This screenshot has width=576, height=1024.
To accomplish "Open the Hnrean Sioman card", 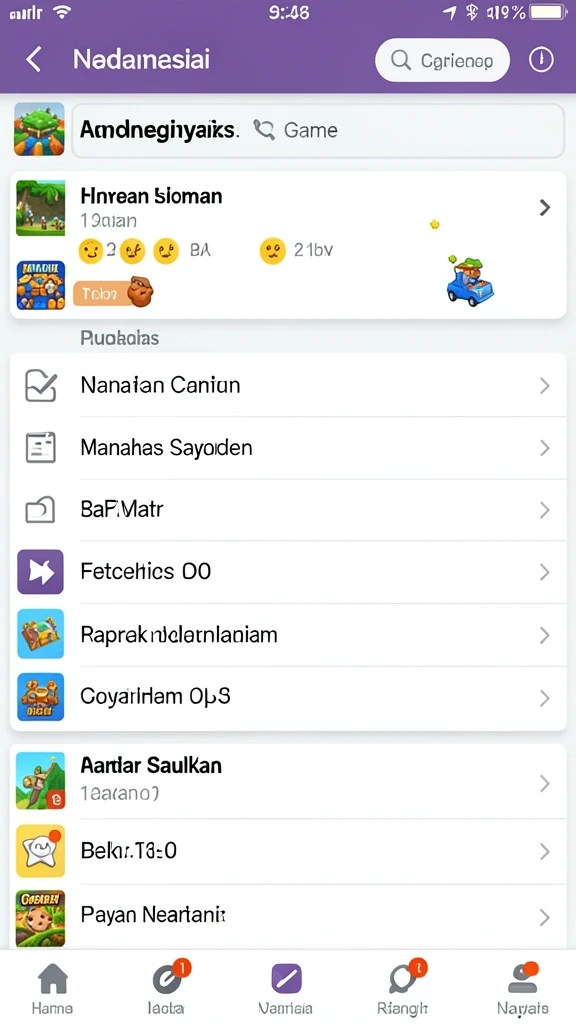I will (x=288, y=245).
